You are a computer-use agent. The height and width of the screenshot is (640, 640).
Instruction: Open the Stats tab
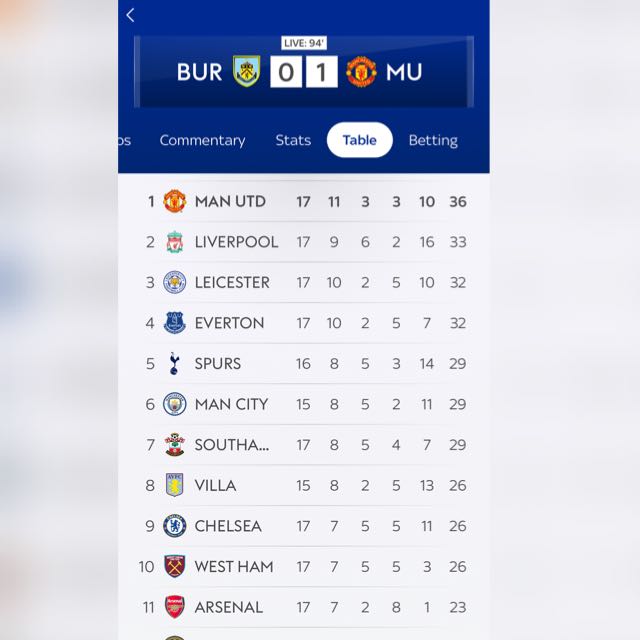pos(293,140)
